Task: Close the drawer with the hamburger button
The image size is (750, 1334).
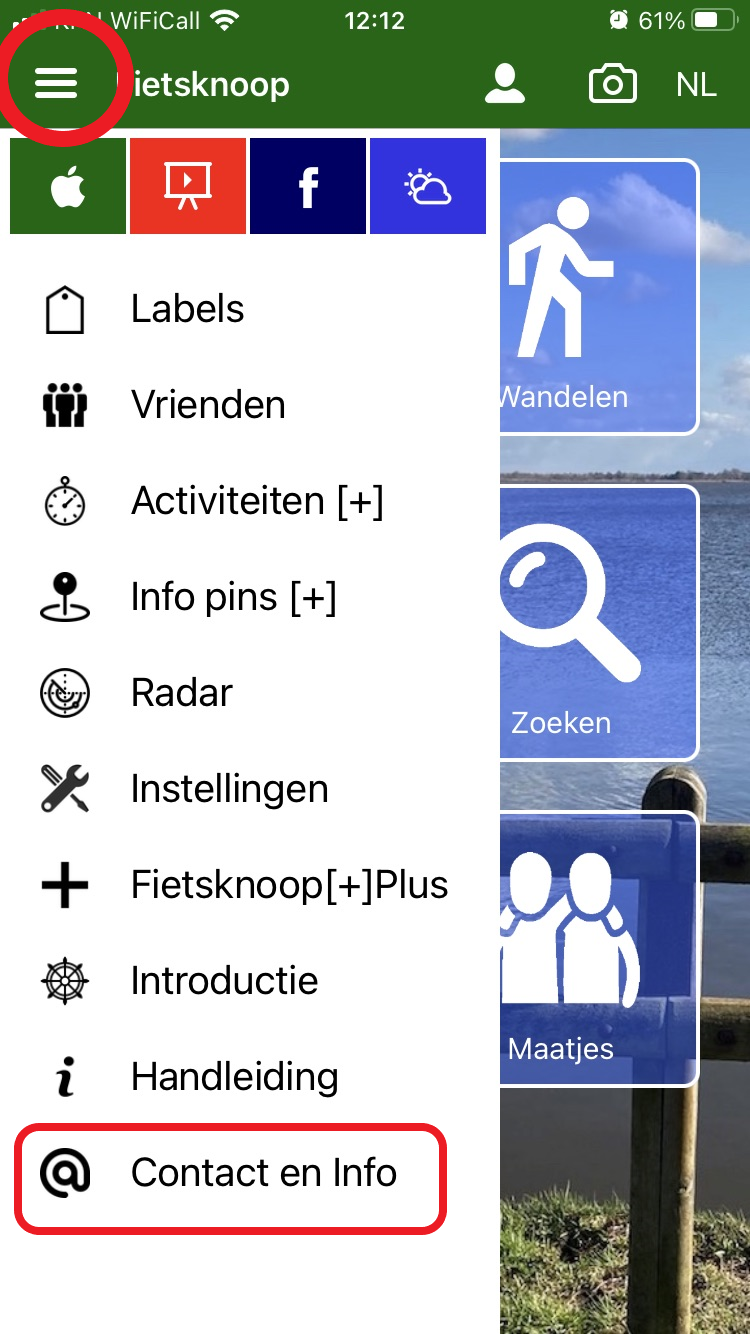Action: 56,84
